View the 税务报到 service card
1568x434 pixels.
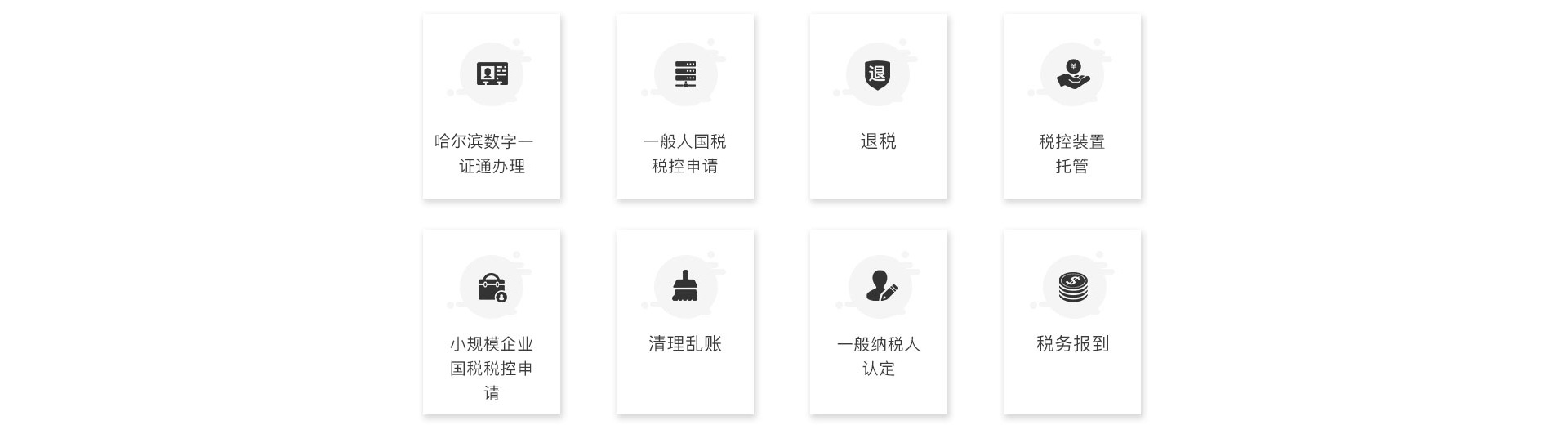(1072, 322)
